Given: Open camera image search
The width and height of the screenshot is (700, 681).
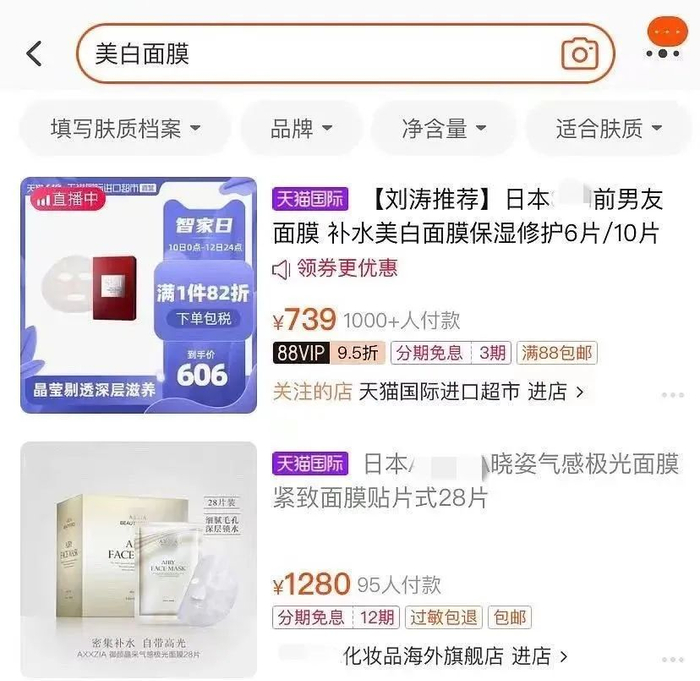Looking at the screenshot, I should [x=579, y=54].
